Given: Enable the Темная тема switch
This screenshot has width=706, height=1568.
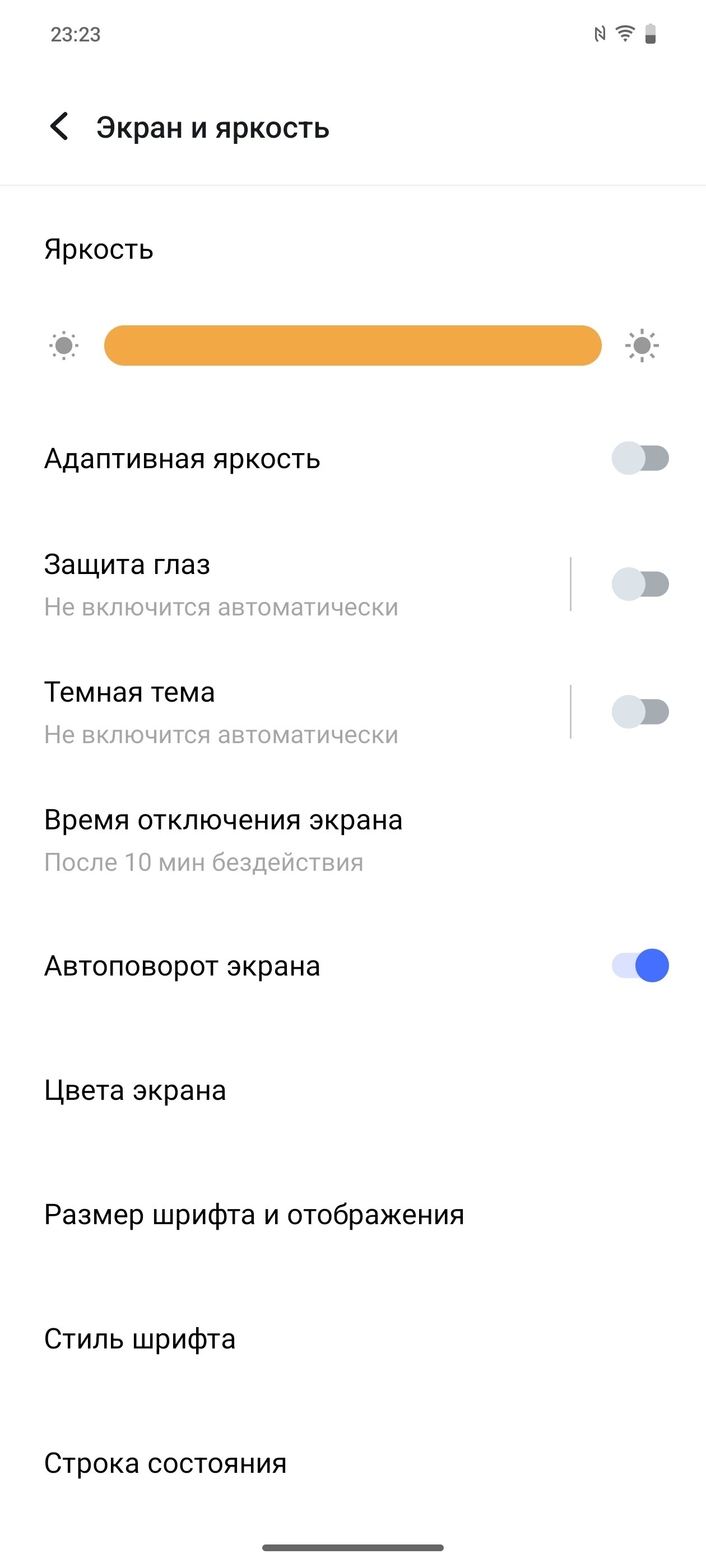Looking at the screenshot, I should 640,712.
